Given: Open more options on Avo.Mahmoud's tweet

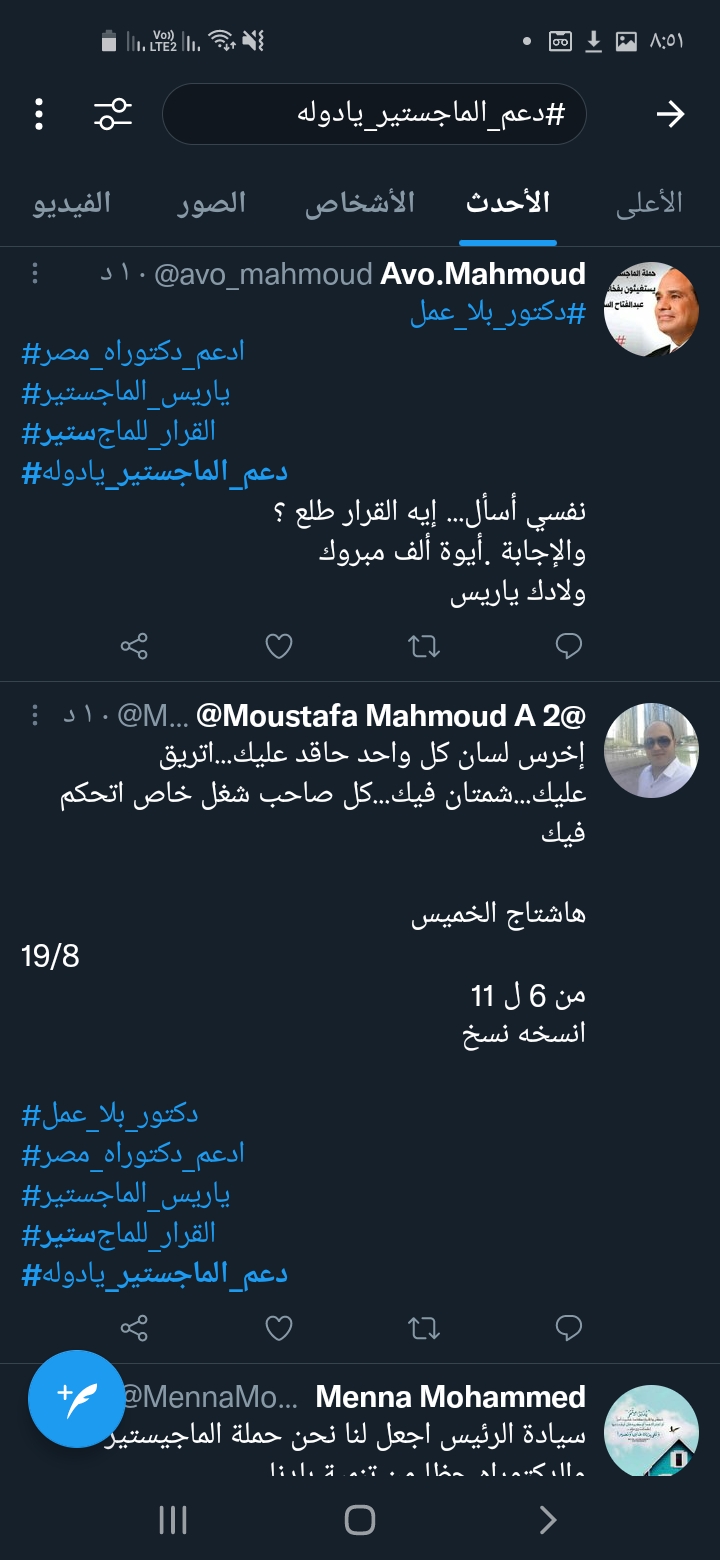Looking at the screenshot, I should tap(36, 273).
